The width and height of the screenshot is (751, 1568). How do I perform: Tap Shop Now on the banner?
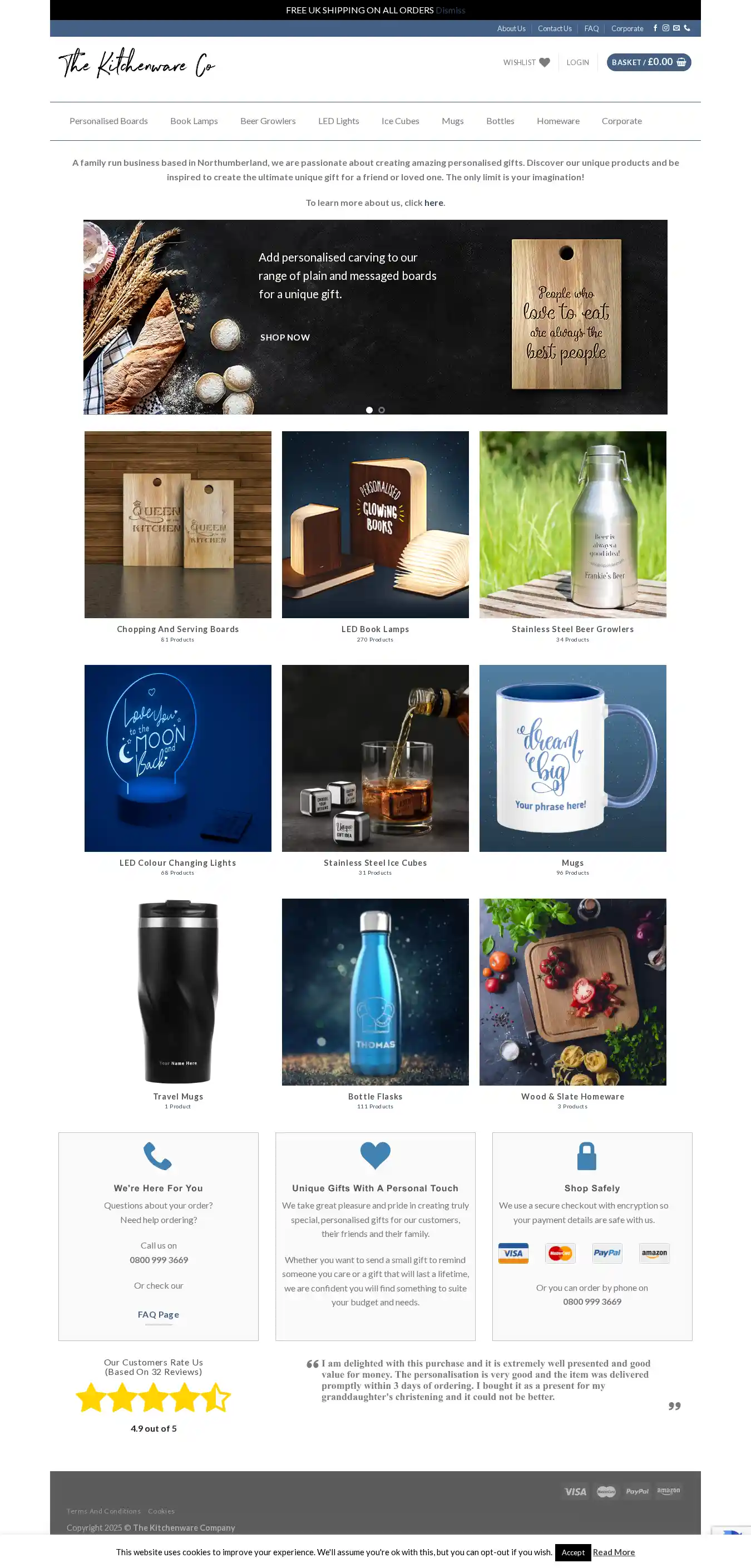tap(285, 337)
